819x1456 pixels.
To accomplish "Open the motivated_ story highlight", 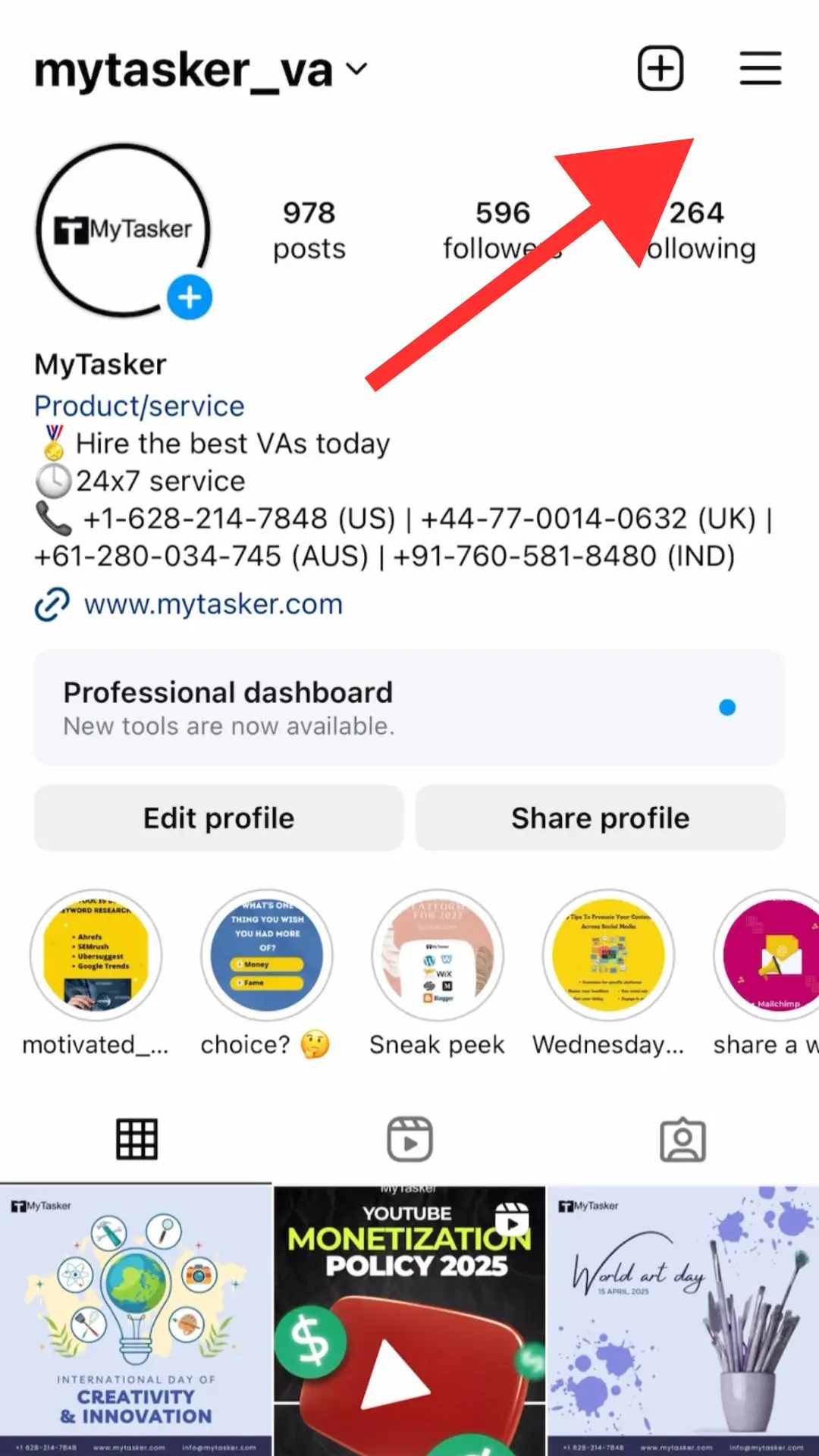I will [96, 955].
